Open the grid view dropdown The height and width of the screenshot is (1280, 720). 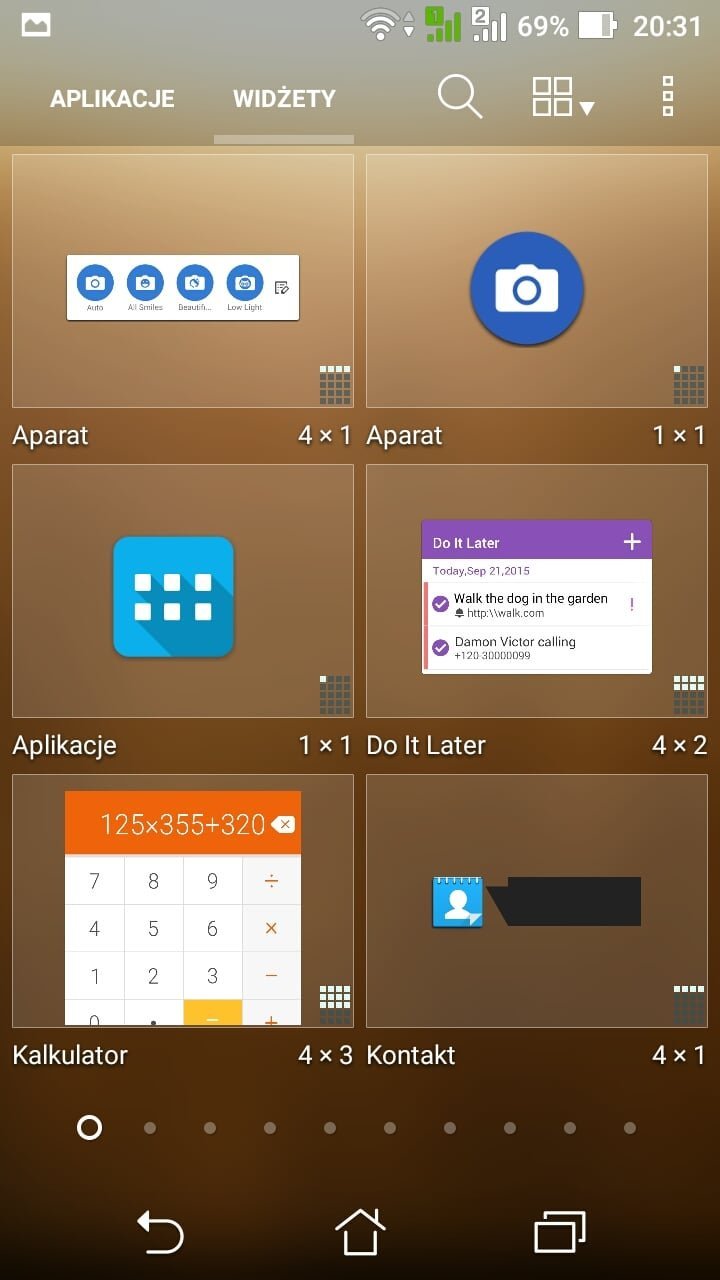(x=563, y=97)
